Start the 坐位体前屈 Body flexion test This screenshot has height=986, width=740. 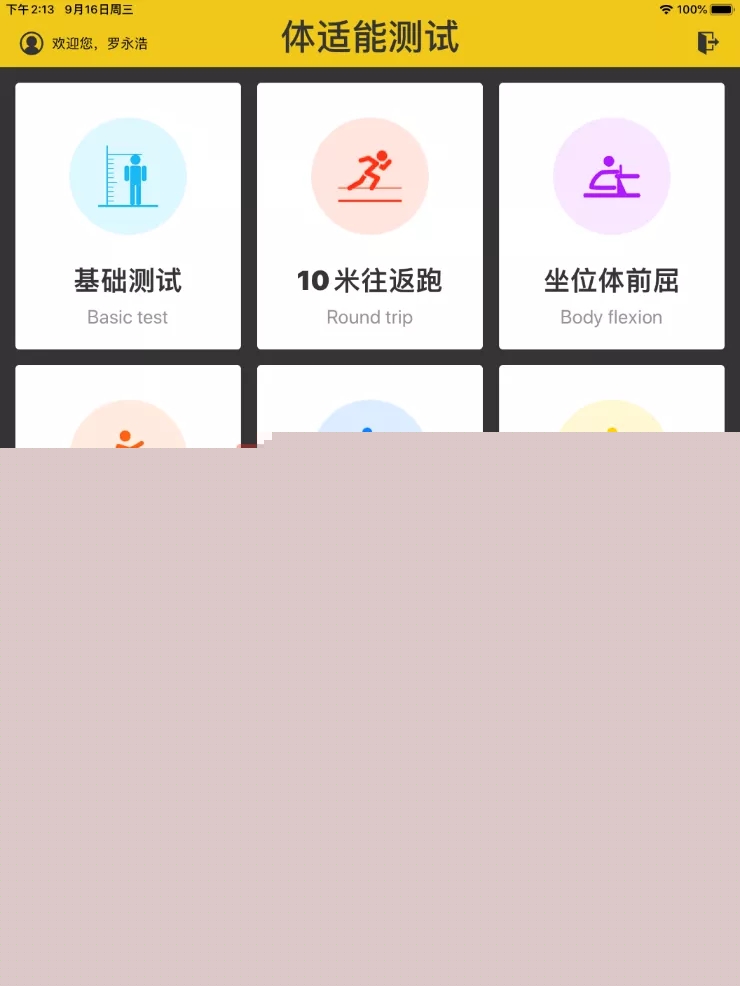(x=611, y=215)
